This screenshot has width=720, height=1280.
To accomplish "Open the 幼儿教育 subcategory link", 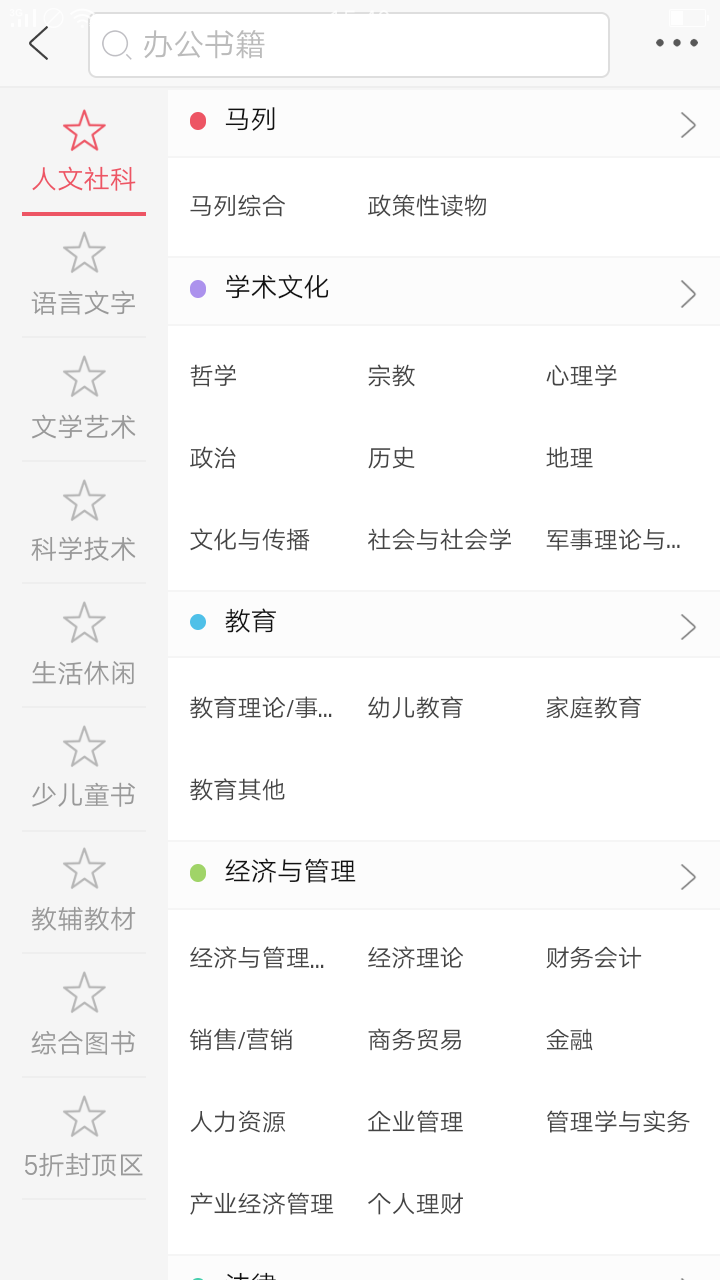I will (x=416, y=708).
